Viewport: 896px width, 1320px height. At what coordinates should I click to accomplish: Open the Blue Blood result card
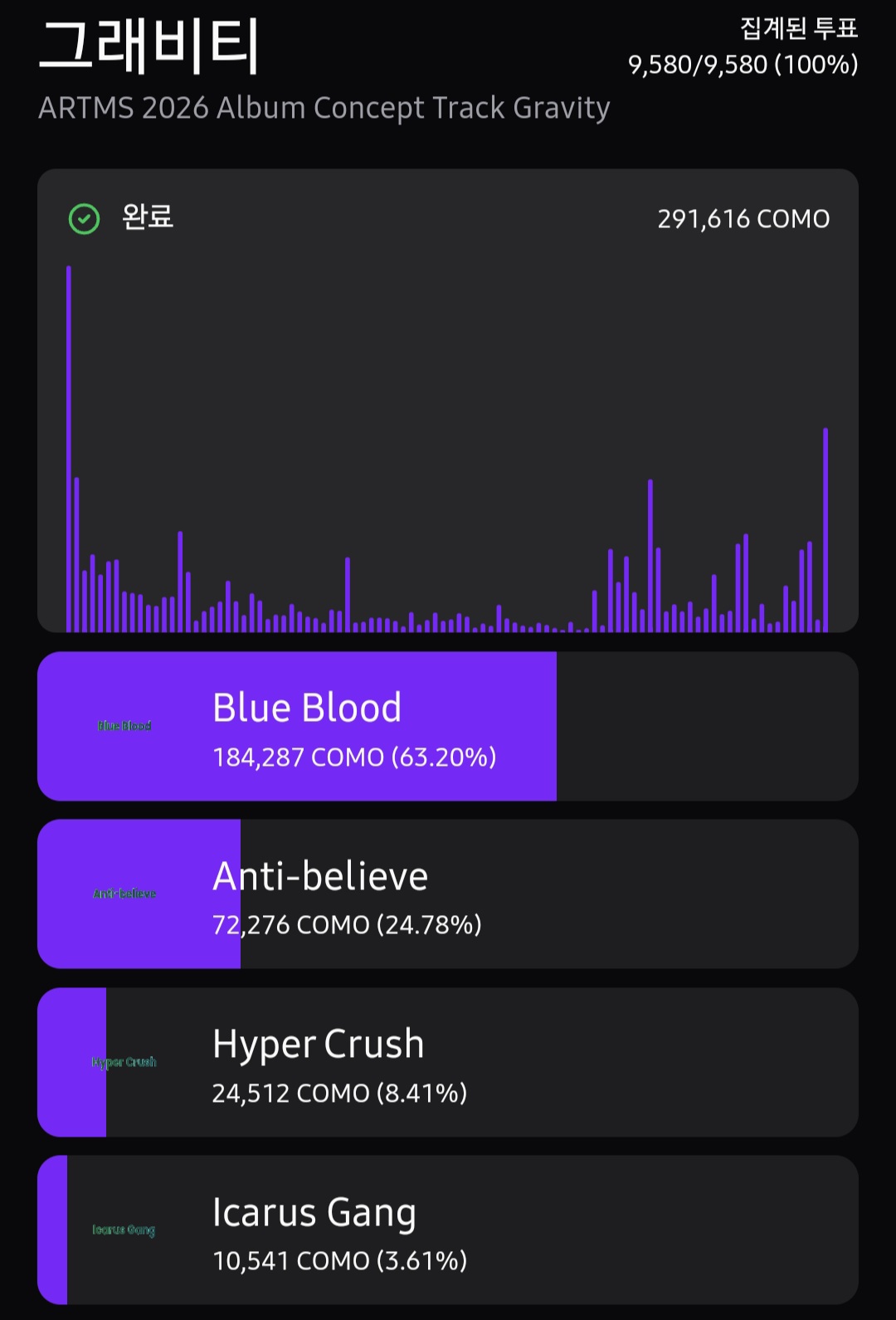448,727
